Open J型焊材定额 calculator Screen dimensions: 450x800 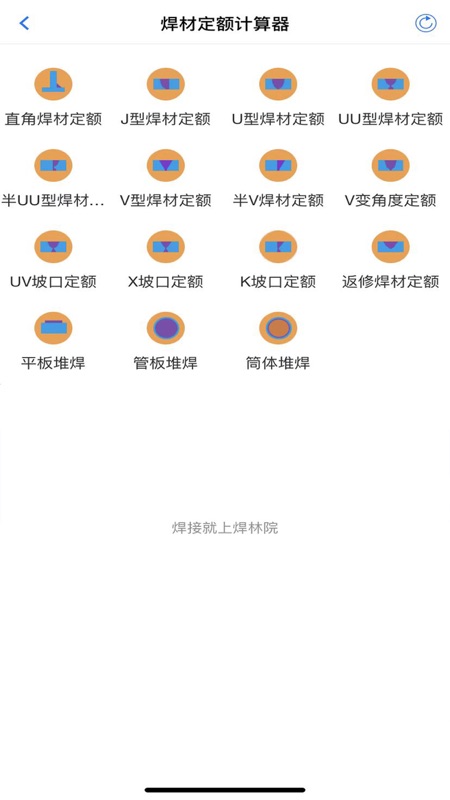pos(165,97)
